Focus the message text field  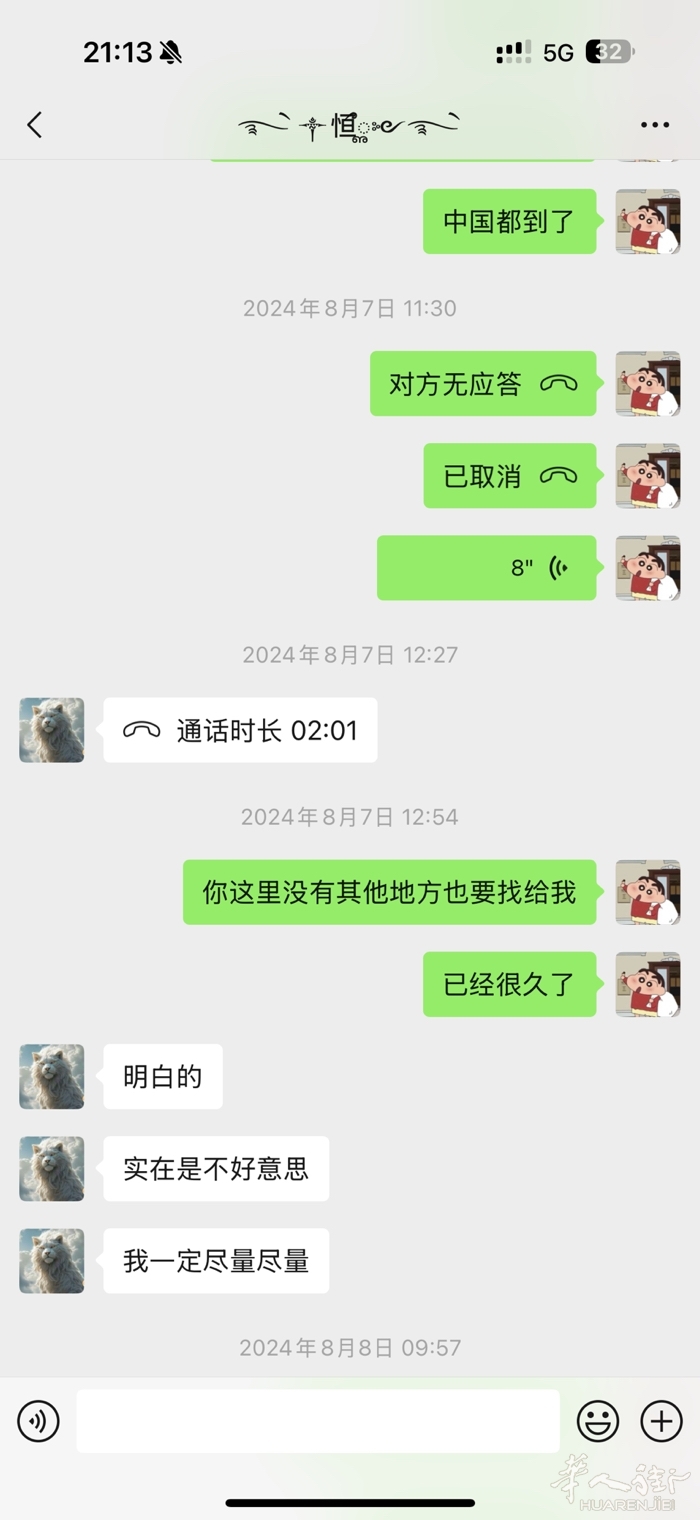(318, 1420)
